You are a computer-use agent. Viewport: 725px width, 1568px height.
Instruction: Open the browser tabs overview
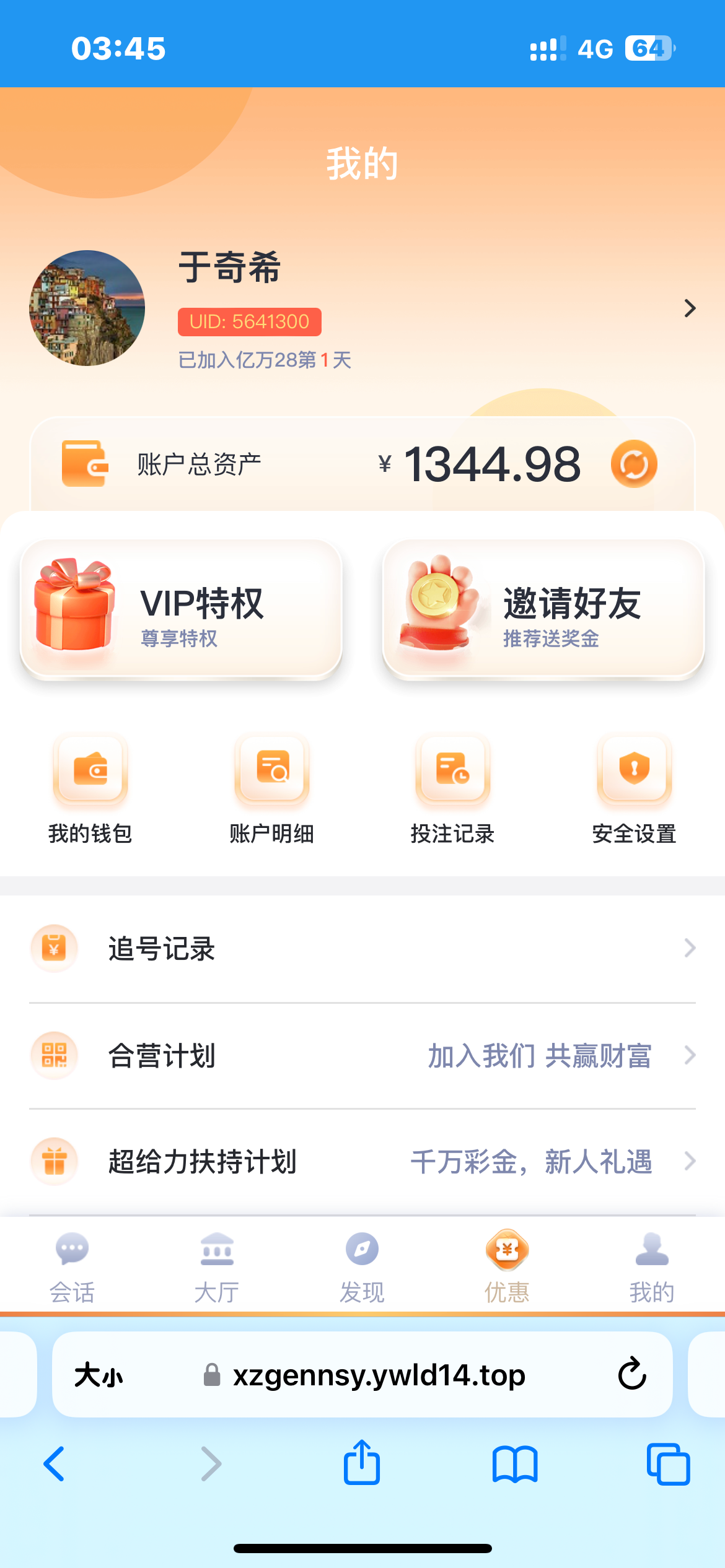(668, 1464)
